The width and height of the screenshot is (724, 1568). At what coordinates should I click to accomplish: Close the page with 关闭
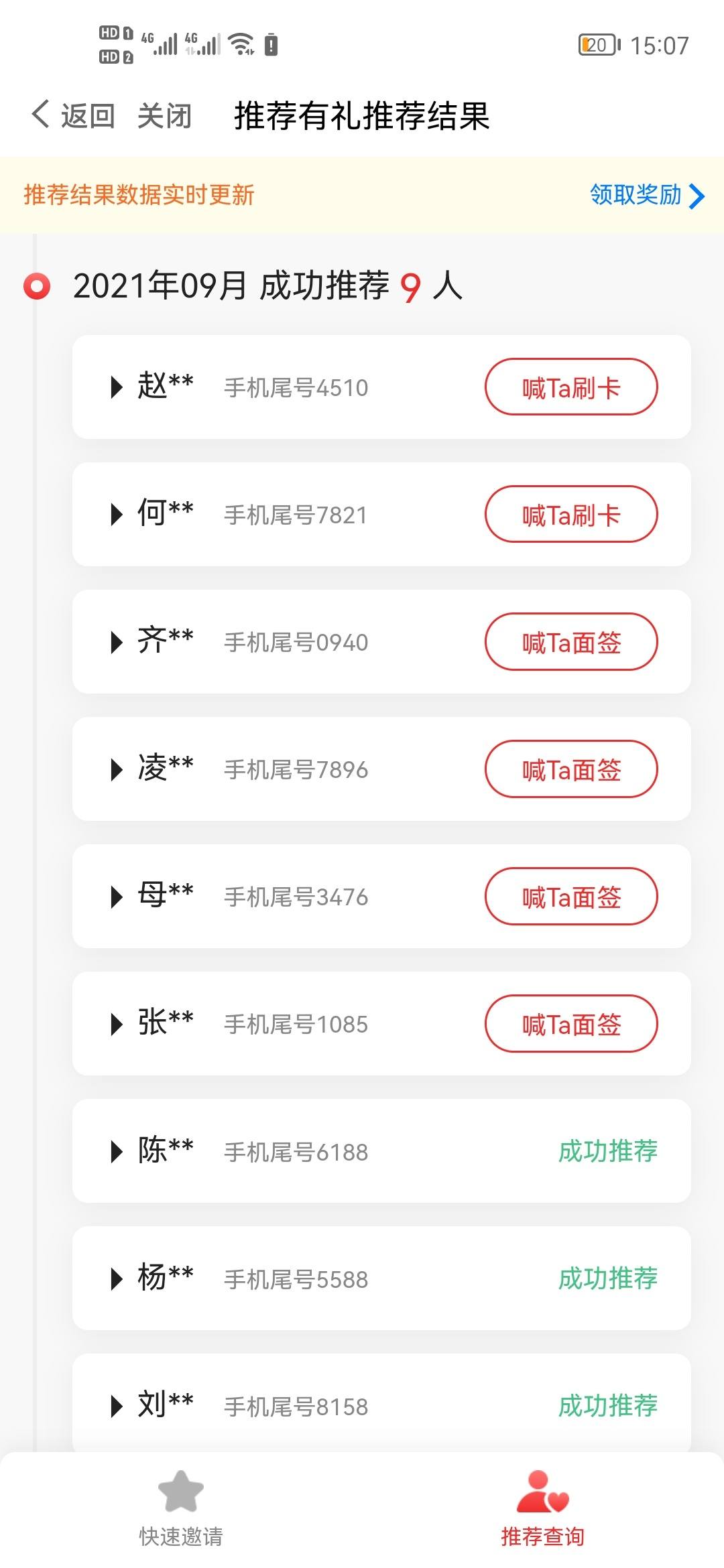[x=164, y=115]
